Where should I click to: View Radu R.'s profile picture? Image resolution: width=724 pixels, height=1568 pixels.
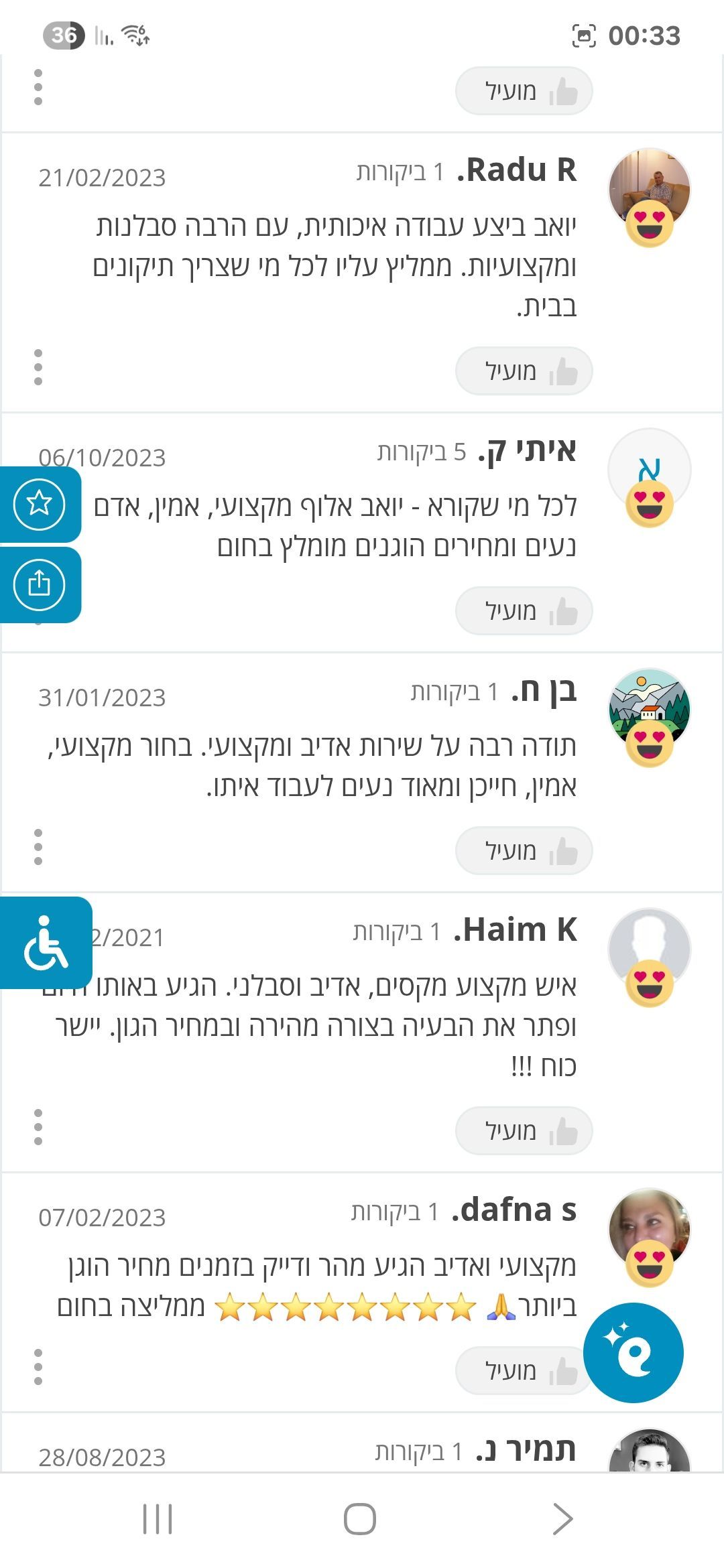click(x=649, y=188)
